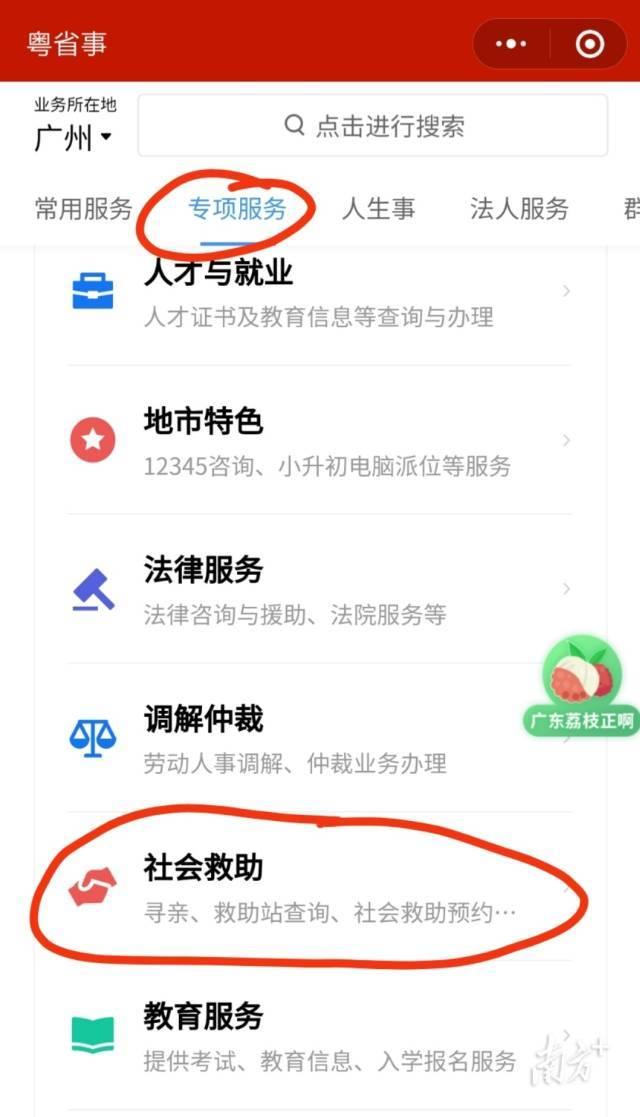The image size is (640, 1117).
Task: Go to the 法人服务 tab
Action: (519, 209)
